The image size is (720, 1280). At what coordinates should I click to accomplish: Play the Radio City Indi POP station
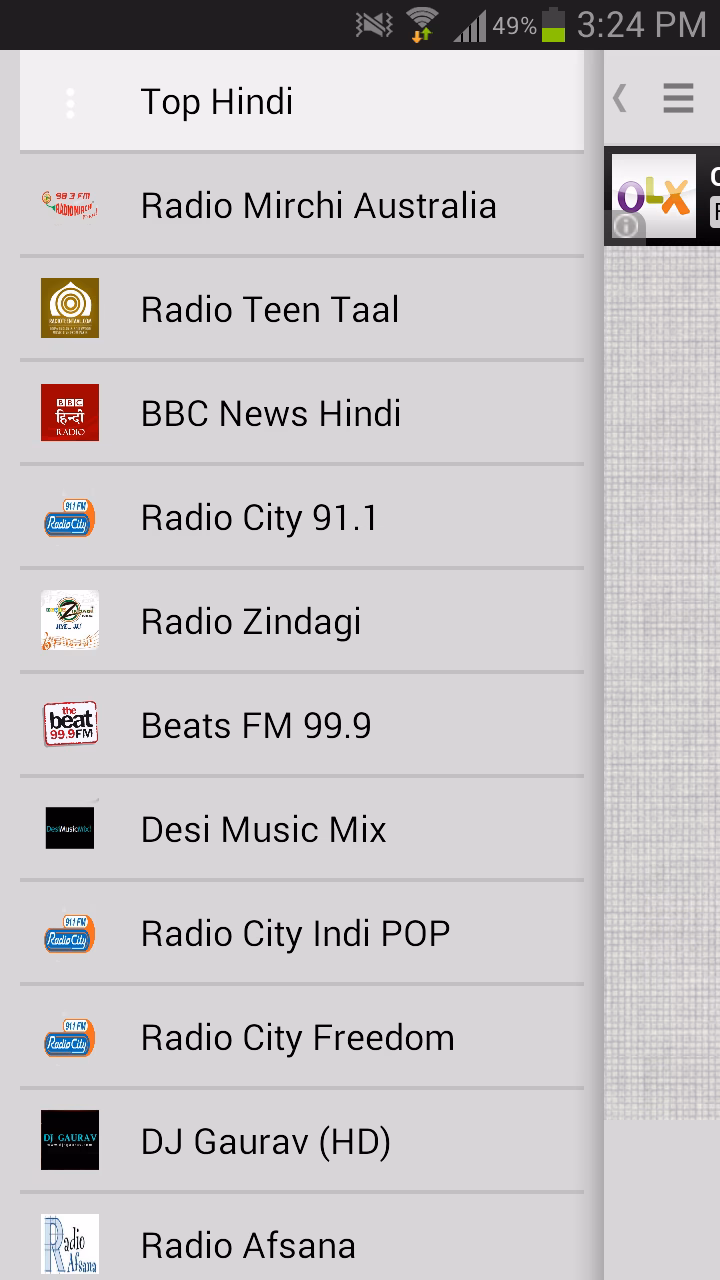[300, 932]
